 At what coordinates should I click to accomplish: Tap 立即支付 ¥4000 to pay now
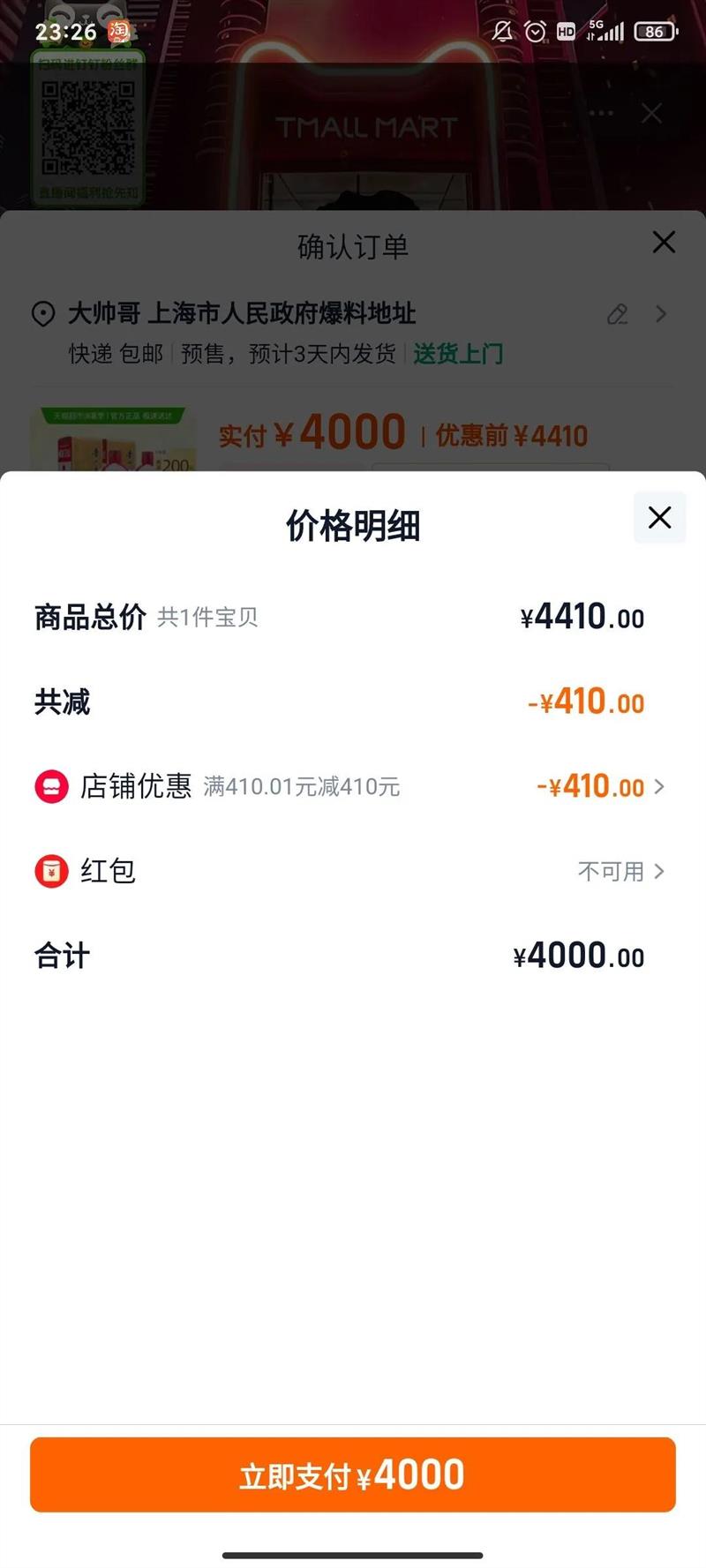click(x=353, y=1475)
